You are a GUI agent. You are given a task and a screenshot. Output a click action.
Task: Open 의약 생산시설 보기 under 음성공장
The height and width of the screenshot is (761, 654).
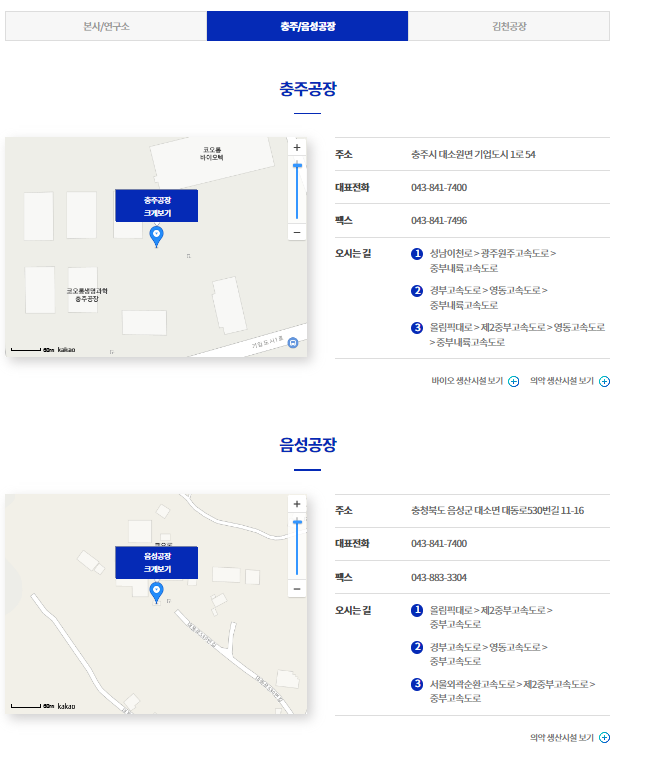click(x=569, y=738)
